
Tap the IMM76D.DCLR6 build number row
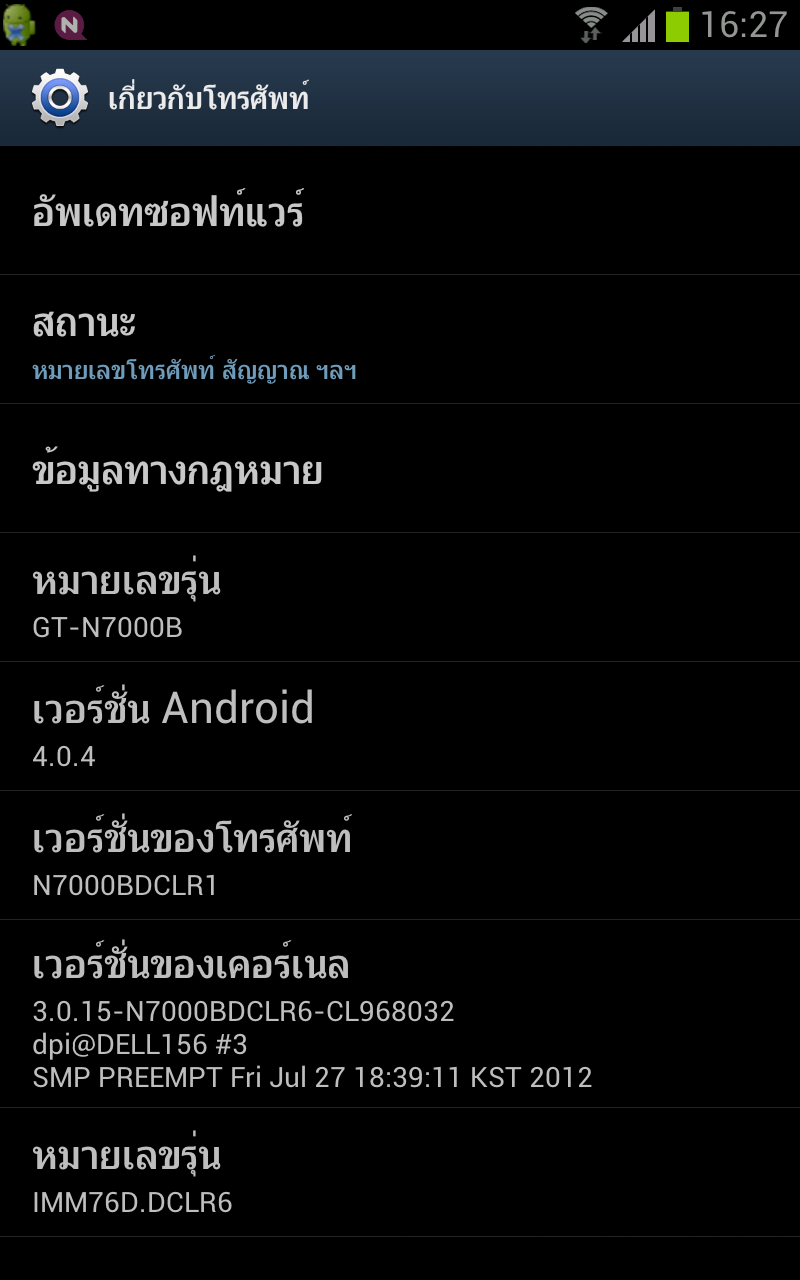(x=400, y=1173)
